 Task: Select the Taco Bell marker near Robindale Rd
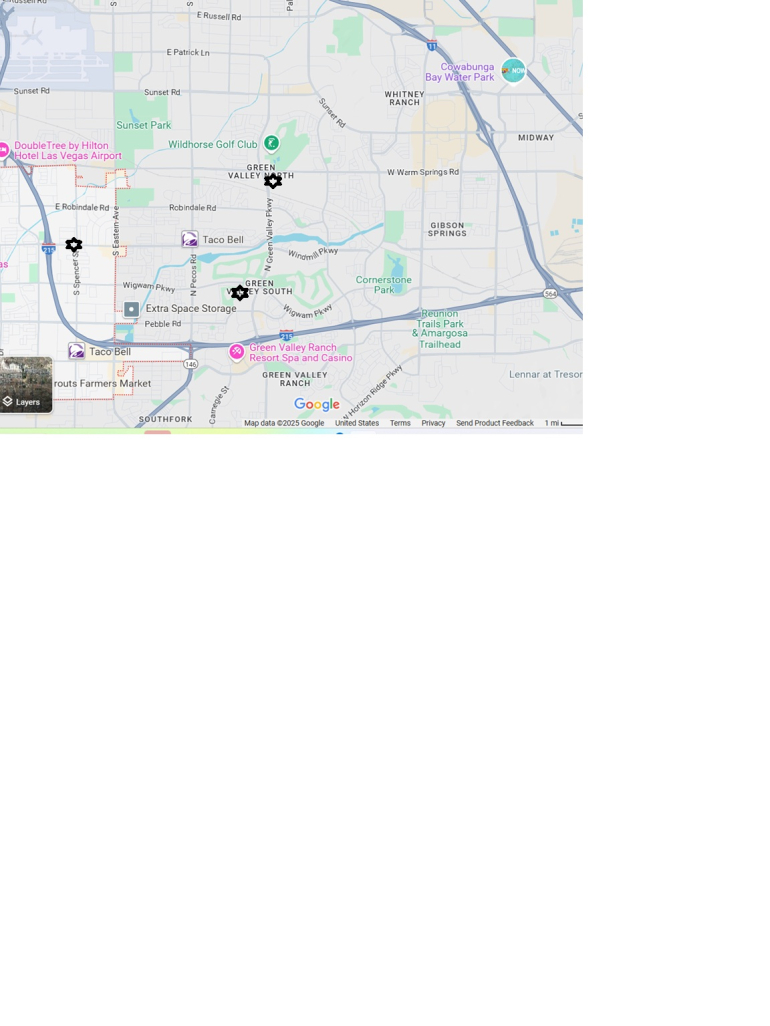click(190, 239)
